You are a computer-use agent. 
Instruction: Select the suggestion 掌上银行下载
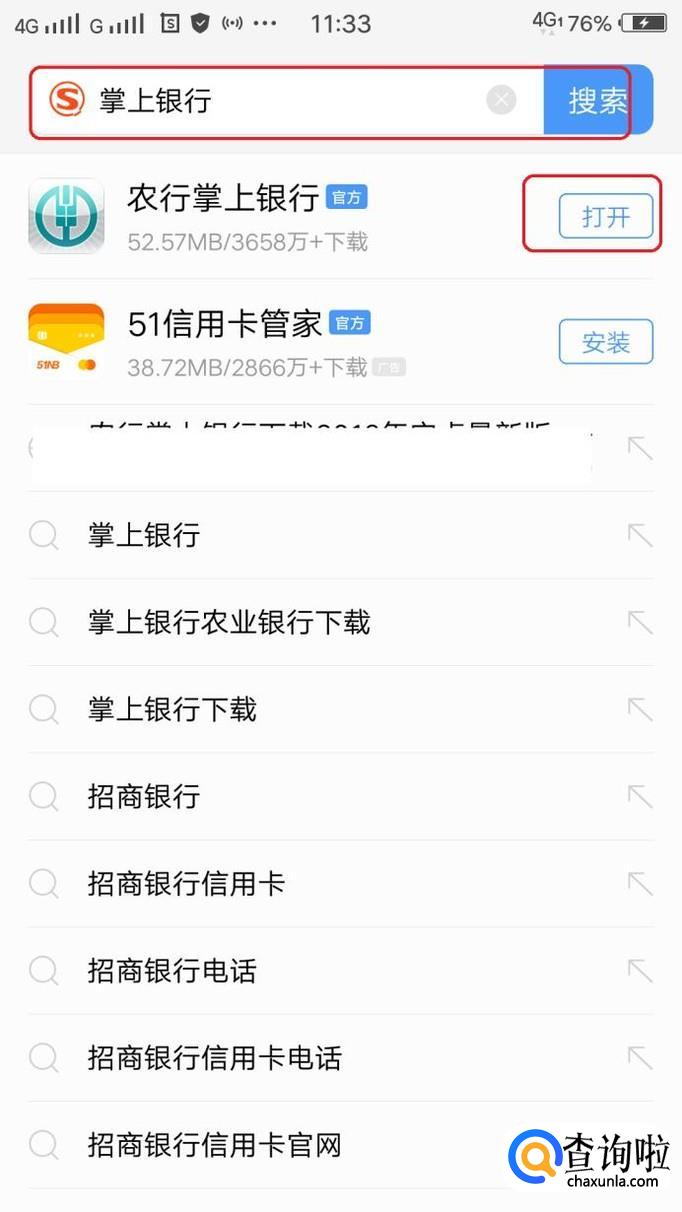click(172, 709)
